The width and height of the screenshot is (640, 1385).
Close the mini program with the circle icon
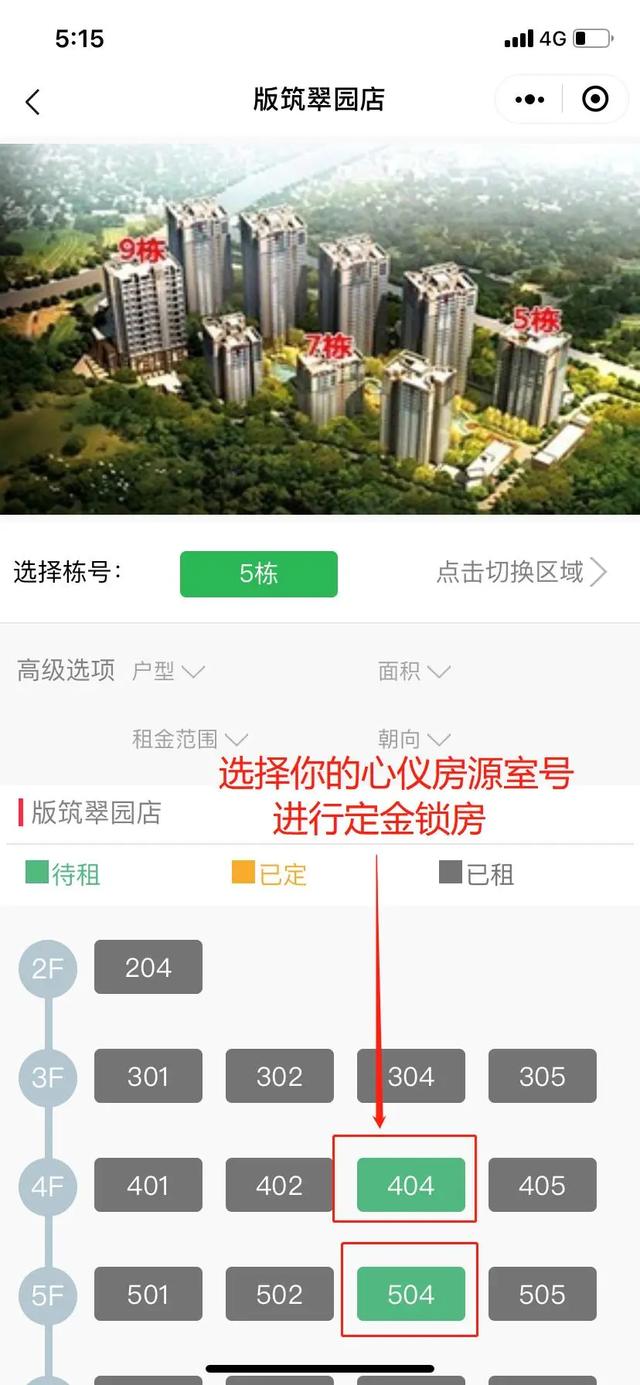[x=595, y=99]
